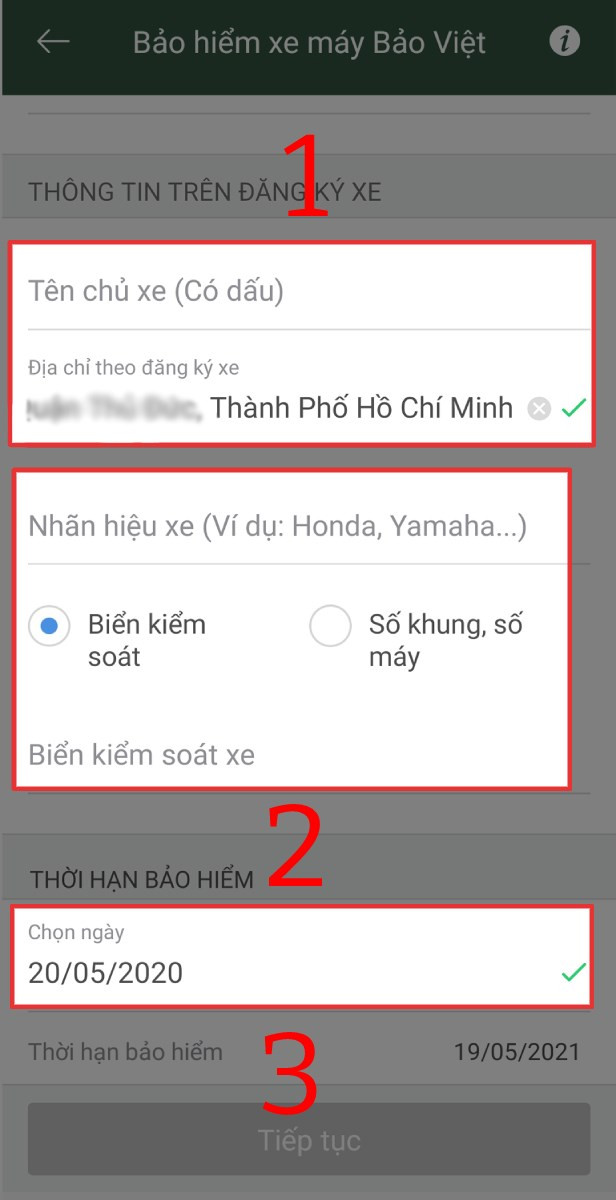This screenshot has width=616, height=1200.
Task: Open the info icon in header
Action: click(565, 42)
